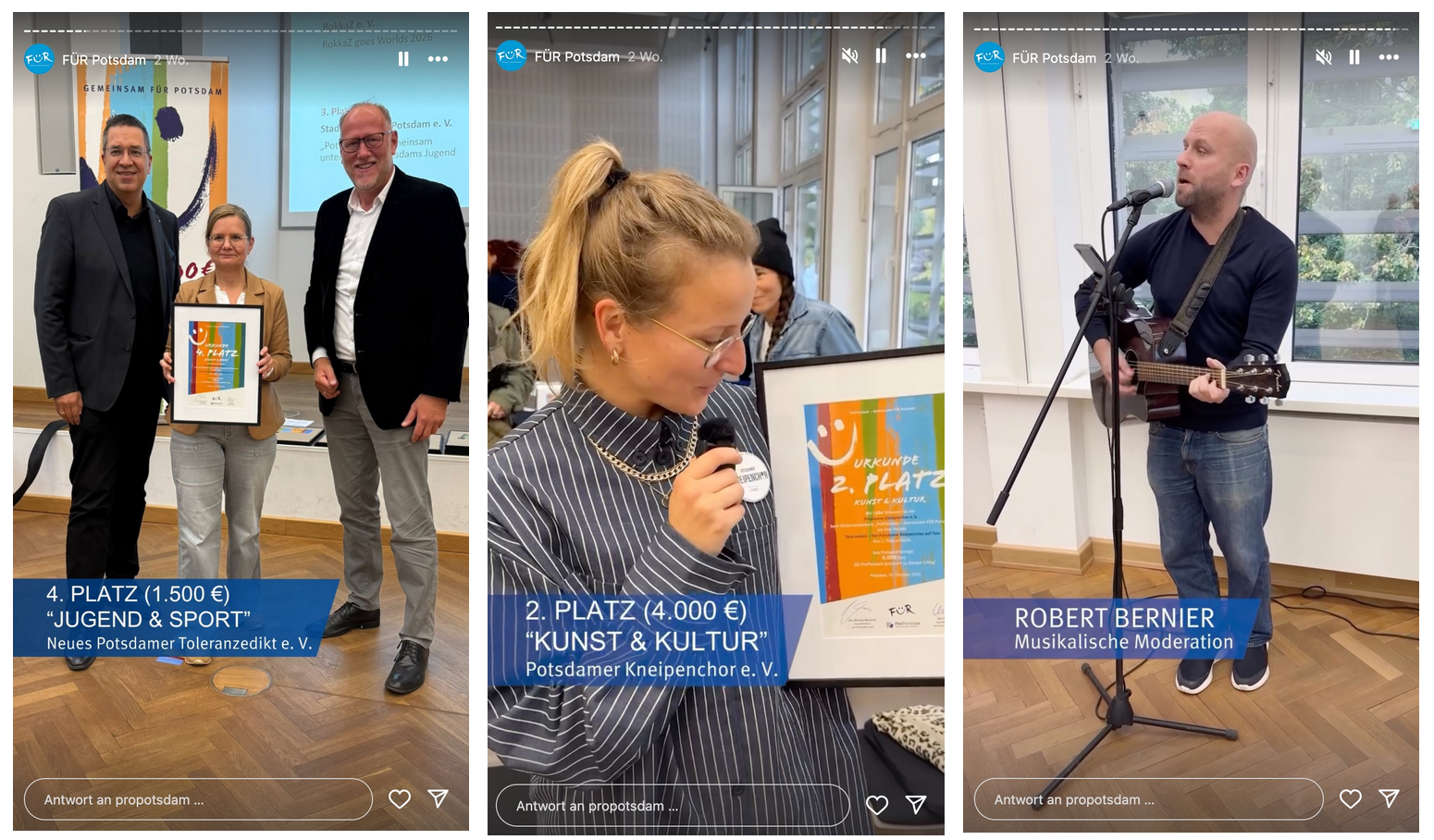Share the Robert Bernier story
Viewport: 1434px width, 840px height.
pos(1390,799)
